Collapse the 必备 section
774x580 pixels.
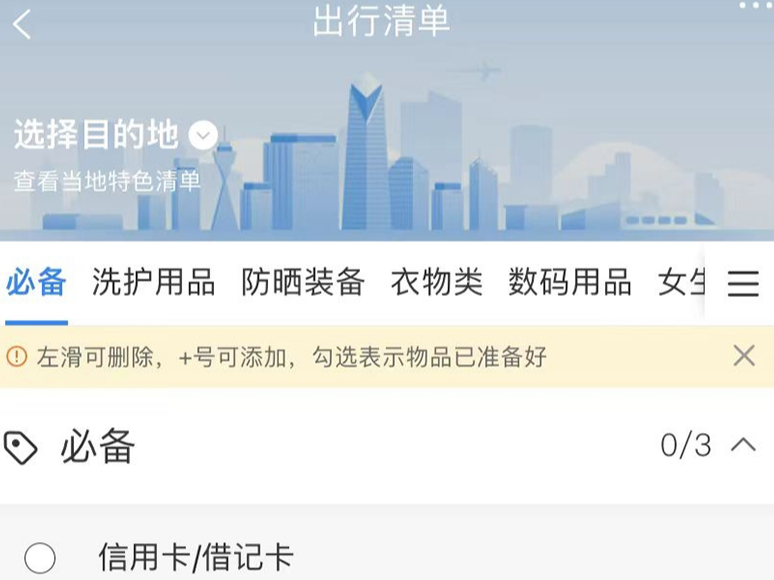(x=743, y=445)
